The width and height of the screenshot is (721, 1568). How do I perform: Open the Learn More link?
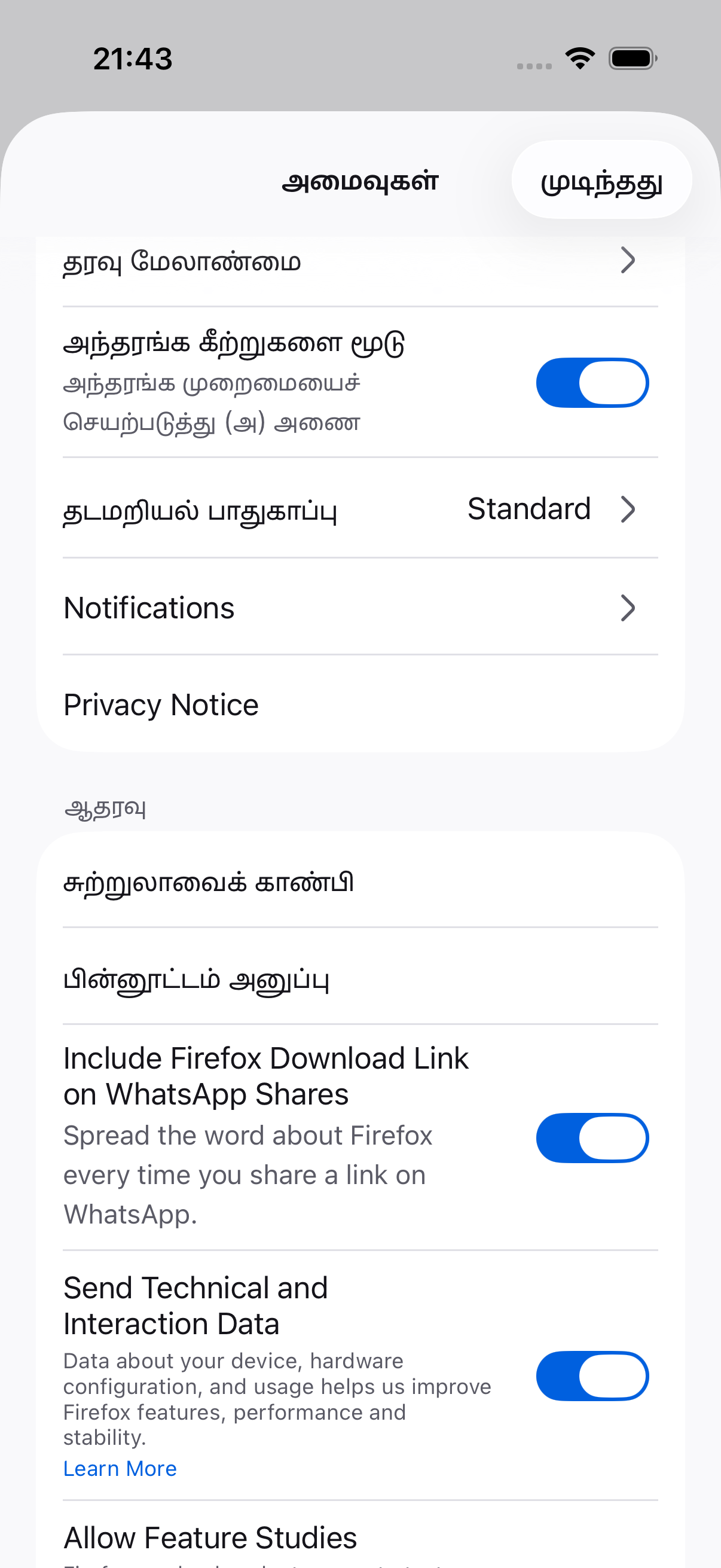click(x=120, y=1469)
